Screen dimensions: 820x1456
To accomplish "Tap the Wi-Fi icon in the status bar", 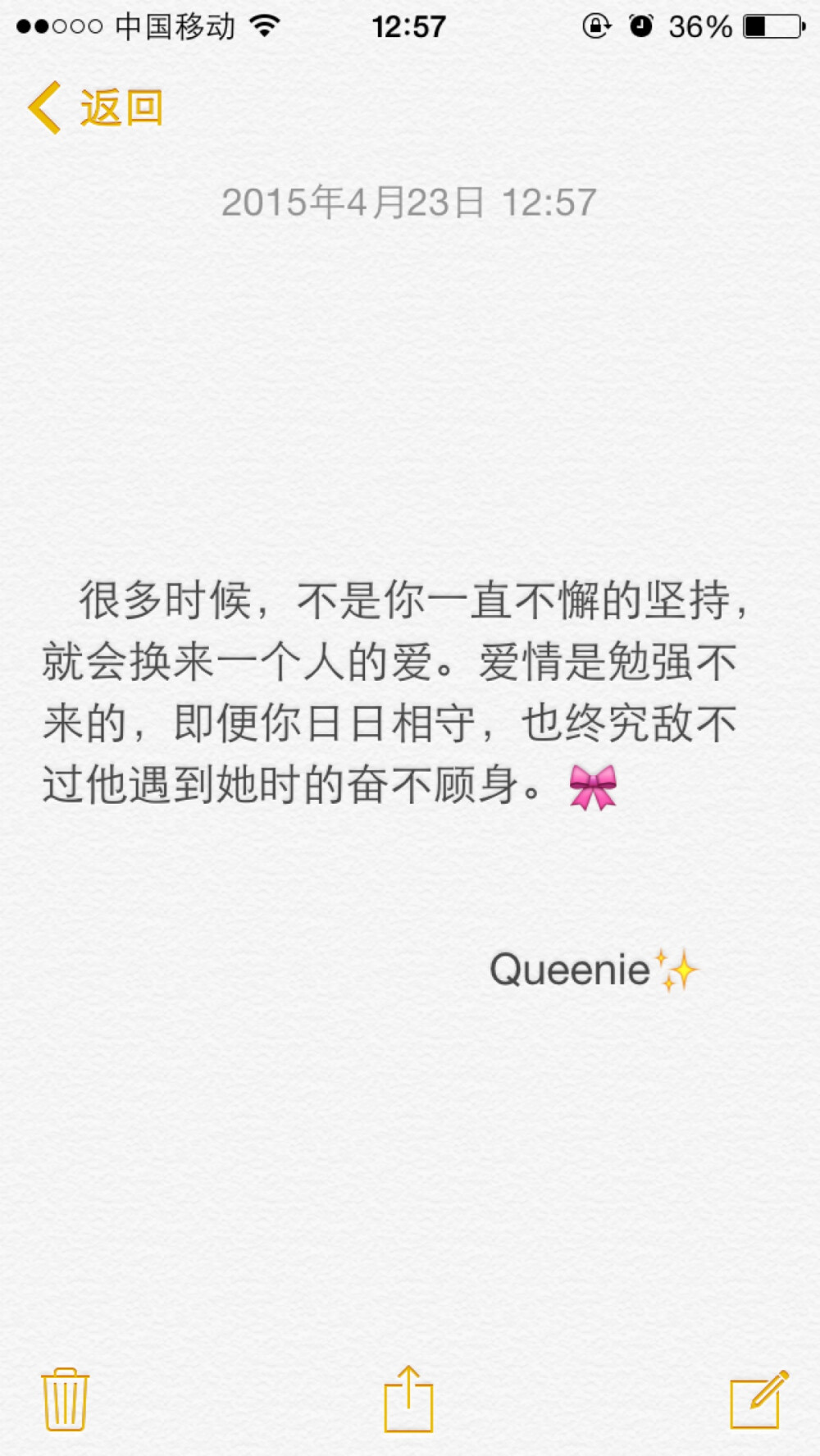I will pyautogui.click(x=264, y=25).
